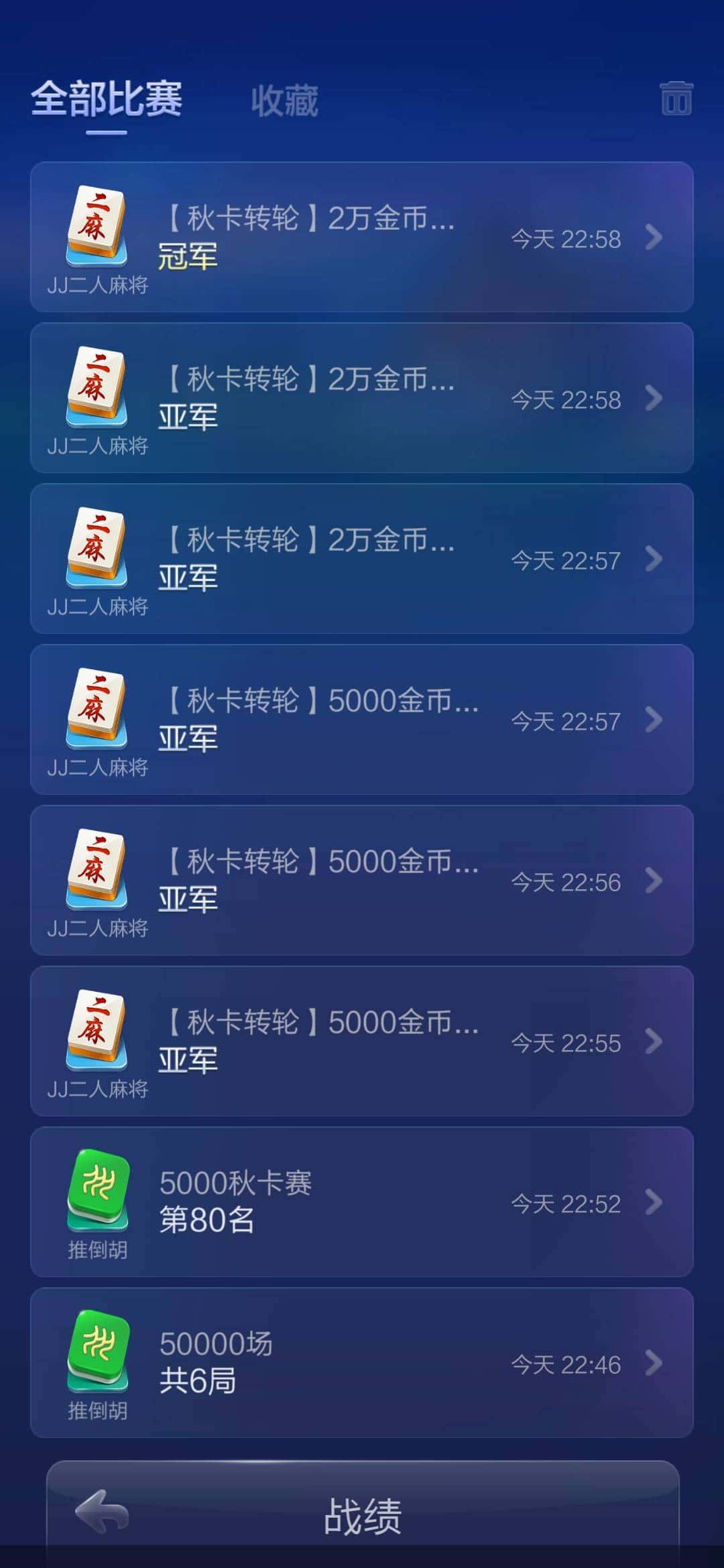The width and height of the screenshot is (724, 1568).
Task: Tap the 推倒胡 icon on the 50000场 entry
Action: [x=99, y=1354]
